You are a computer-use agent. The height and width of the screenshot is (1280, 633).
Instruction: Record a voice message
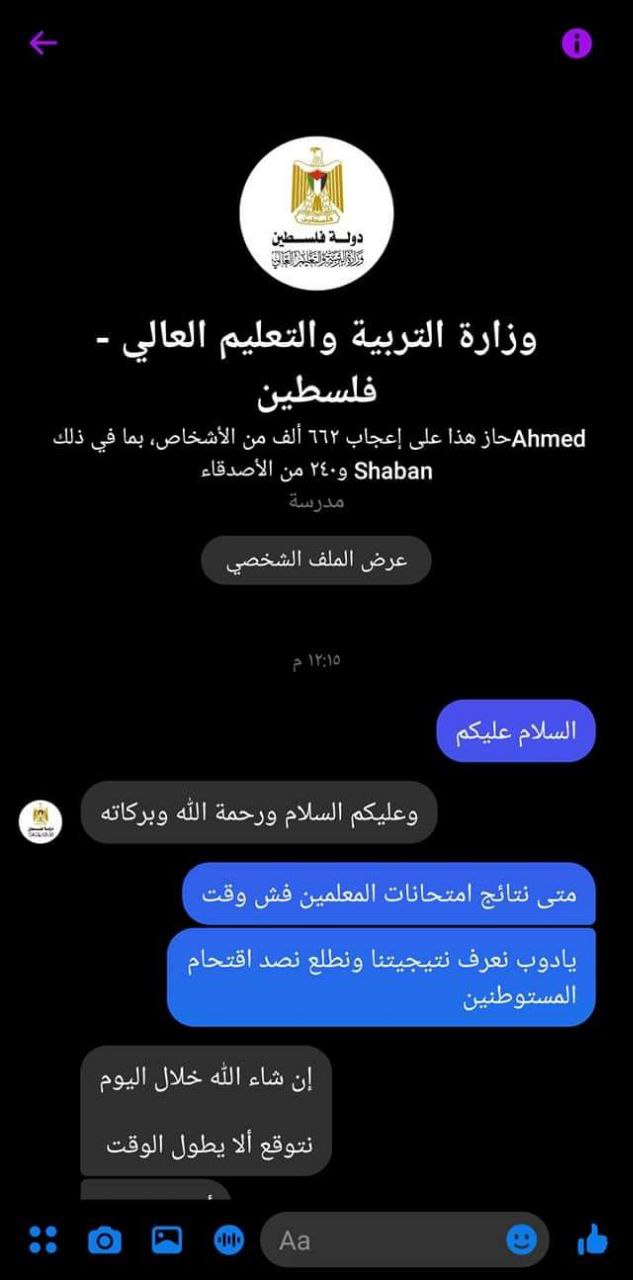point(229,1241)
